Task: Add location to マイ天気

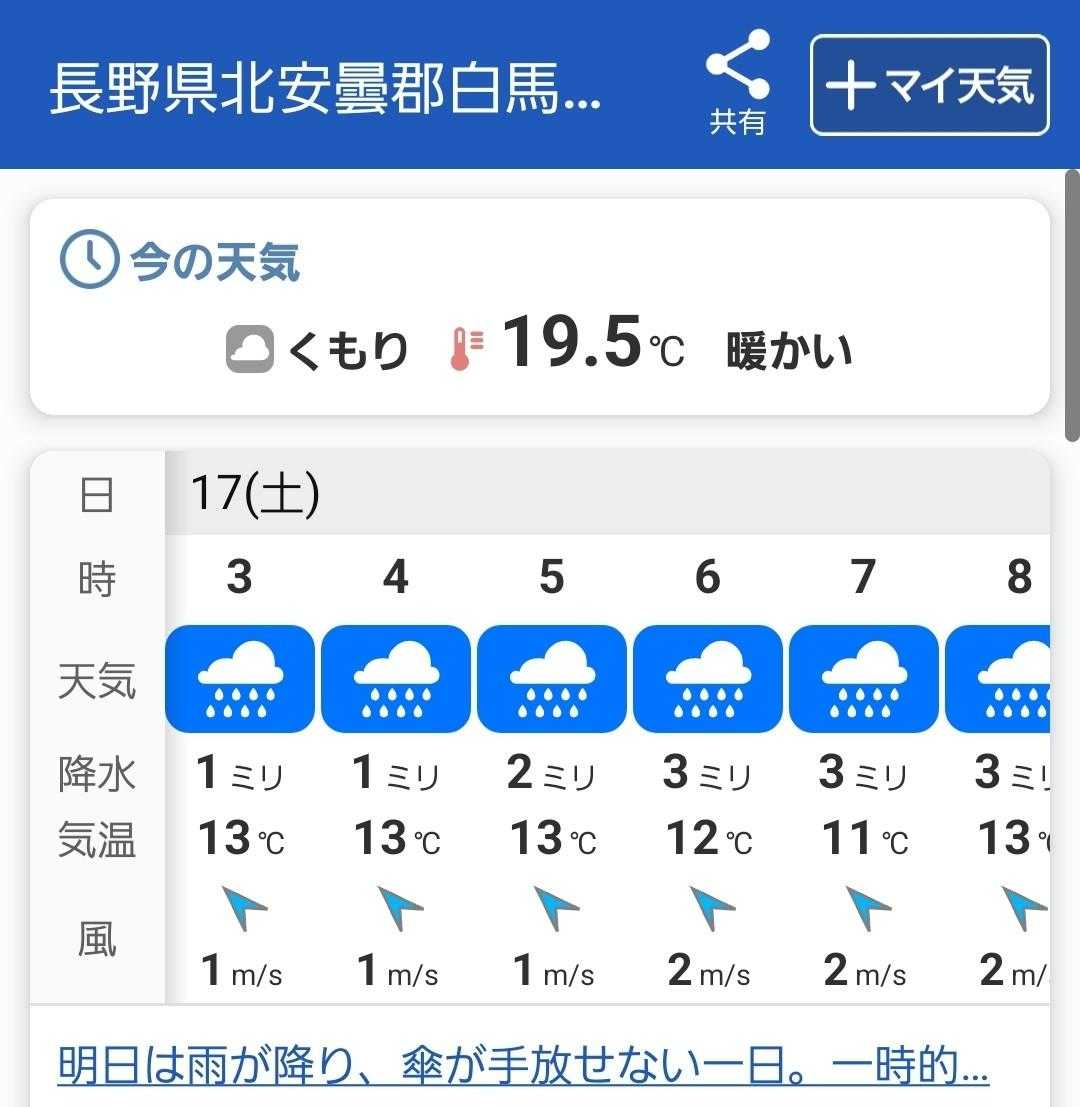Action: click(929, 85)
